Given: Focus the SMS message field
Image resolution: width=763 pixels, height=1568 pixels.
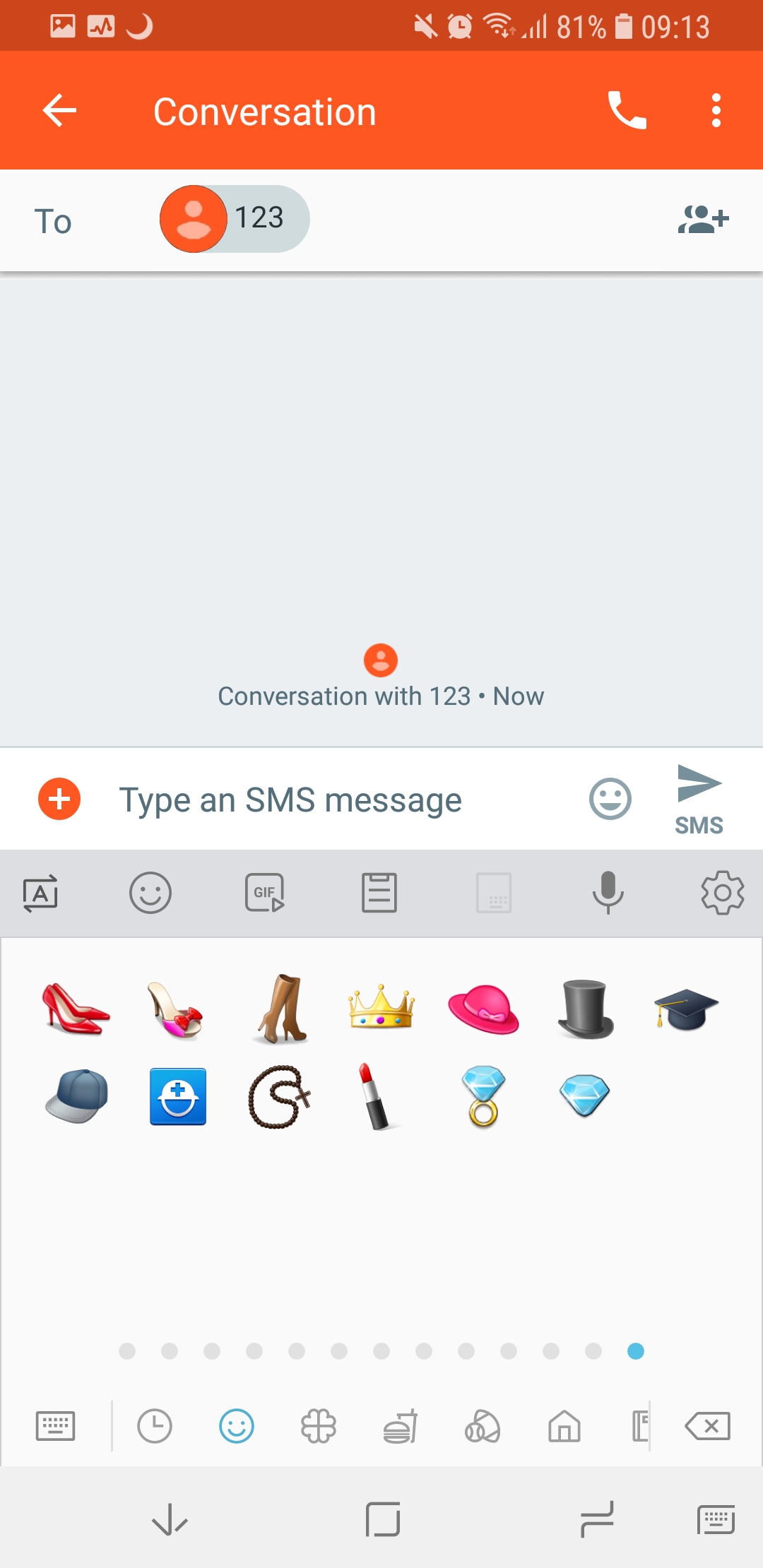Looking at the screenshot, I should pyautogui.click(x=339, y=800).
